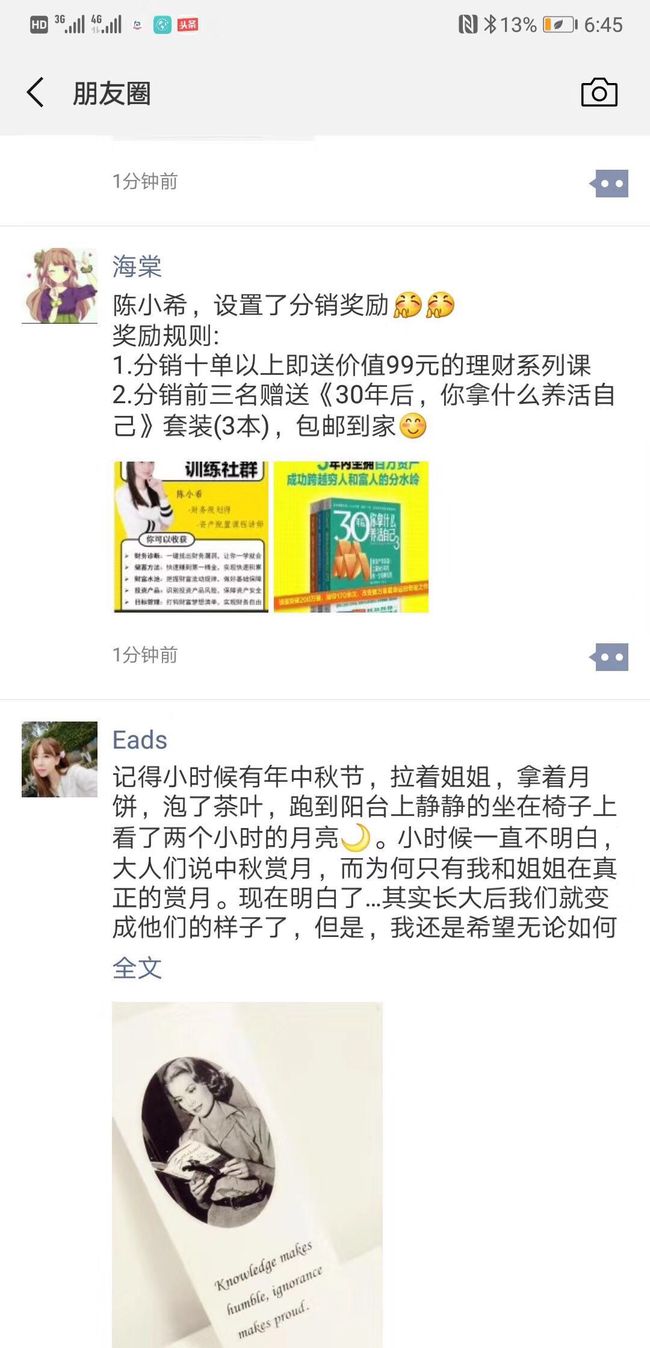This screenshot has width=650, height=1348.
Task: Open Eads's bookmark photo
Action: pos(247,1175)
